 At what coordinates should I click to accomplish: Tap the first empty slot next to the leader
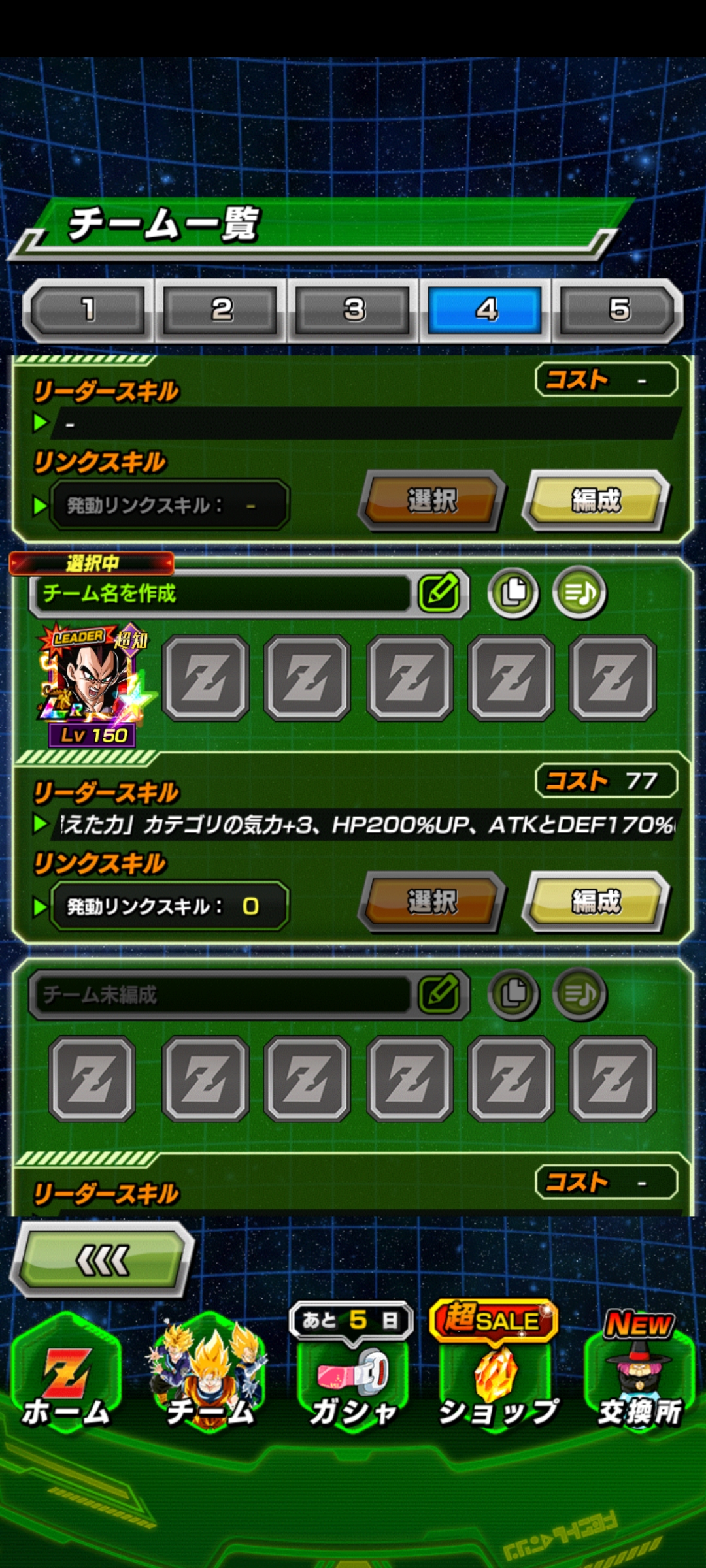(x=206, y=678)
